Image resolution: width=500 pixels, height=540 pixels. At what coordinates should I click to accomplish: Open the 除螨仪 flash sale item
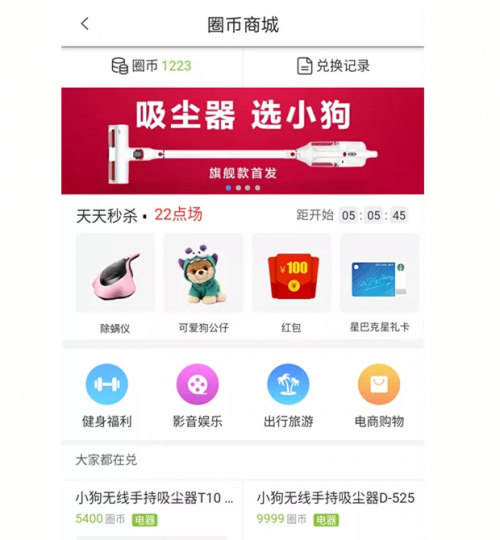pos(115,283)
